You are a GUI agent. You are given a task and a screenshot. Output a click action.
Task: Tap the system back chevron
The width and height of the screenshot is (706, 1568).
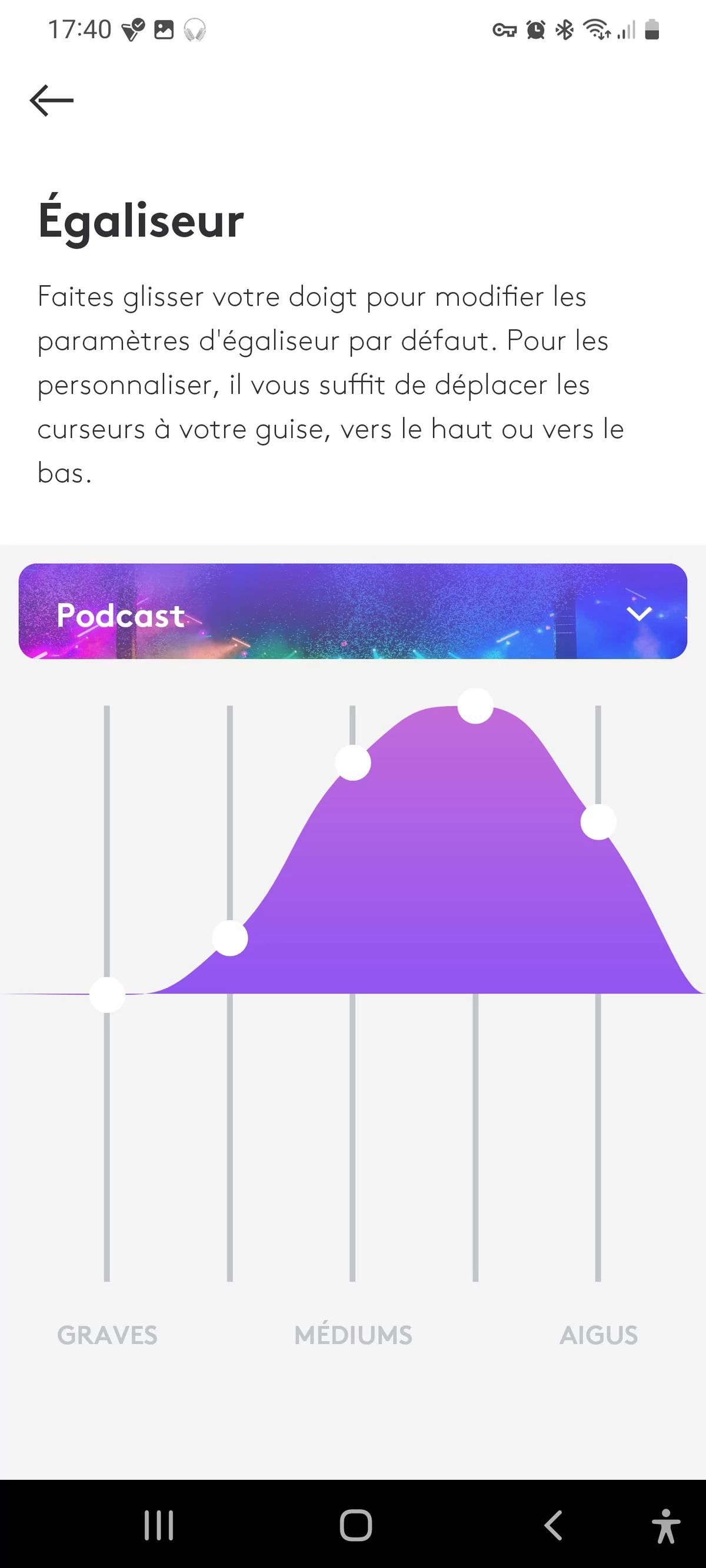coord(553,1526)
